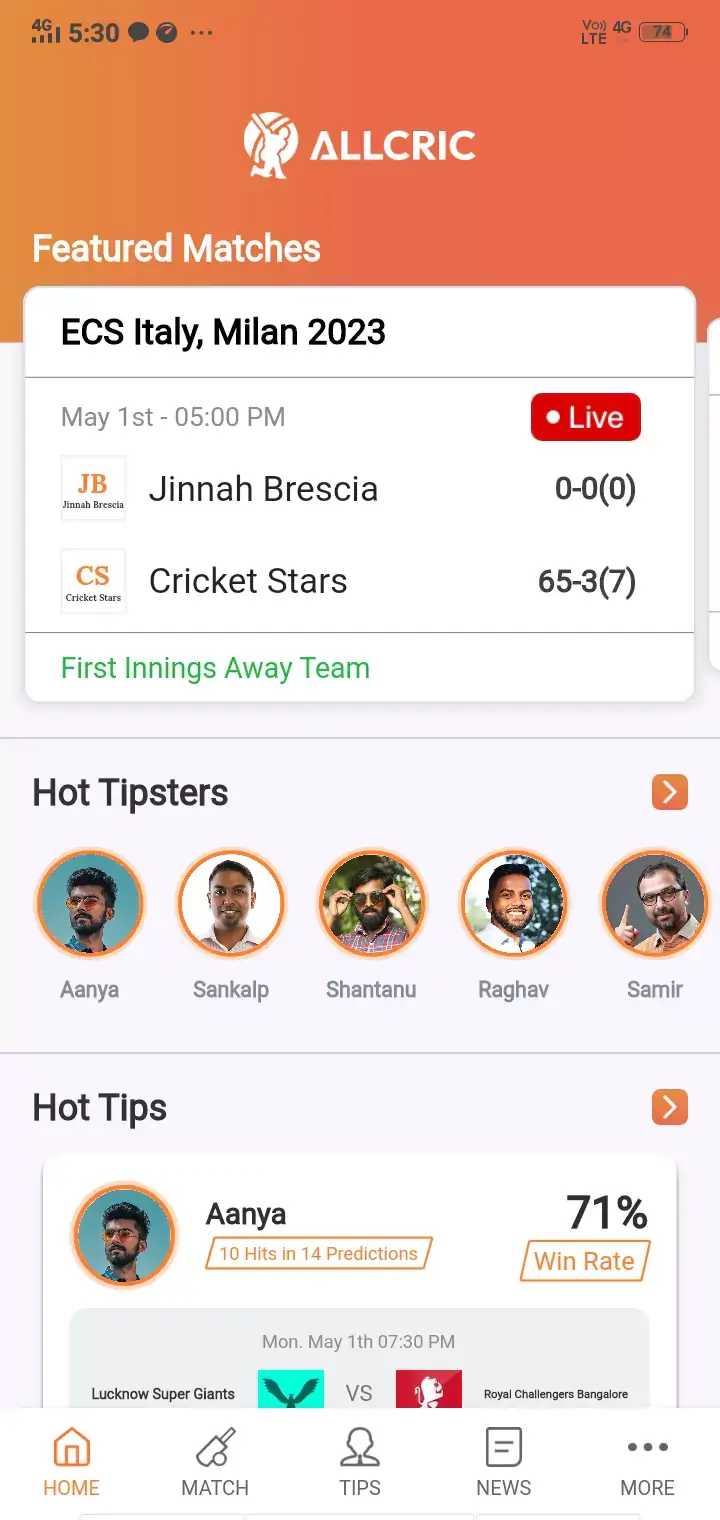Go to the Home tab
The image size is (720, 1520).
[x=71, y=1462]
